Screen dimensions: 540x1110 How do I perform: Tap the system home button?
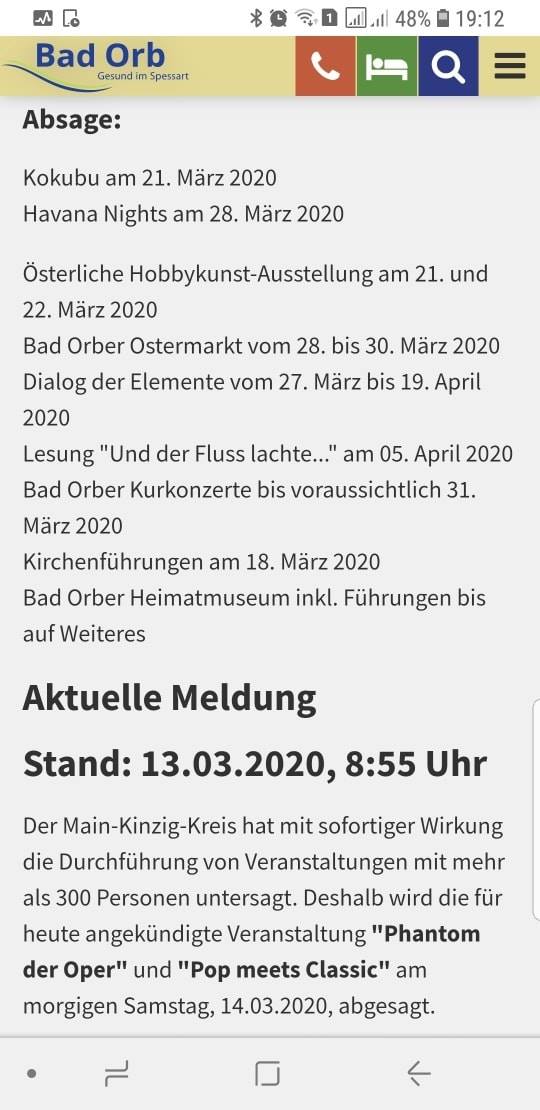(x=268, y=1074)
